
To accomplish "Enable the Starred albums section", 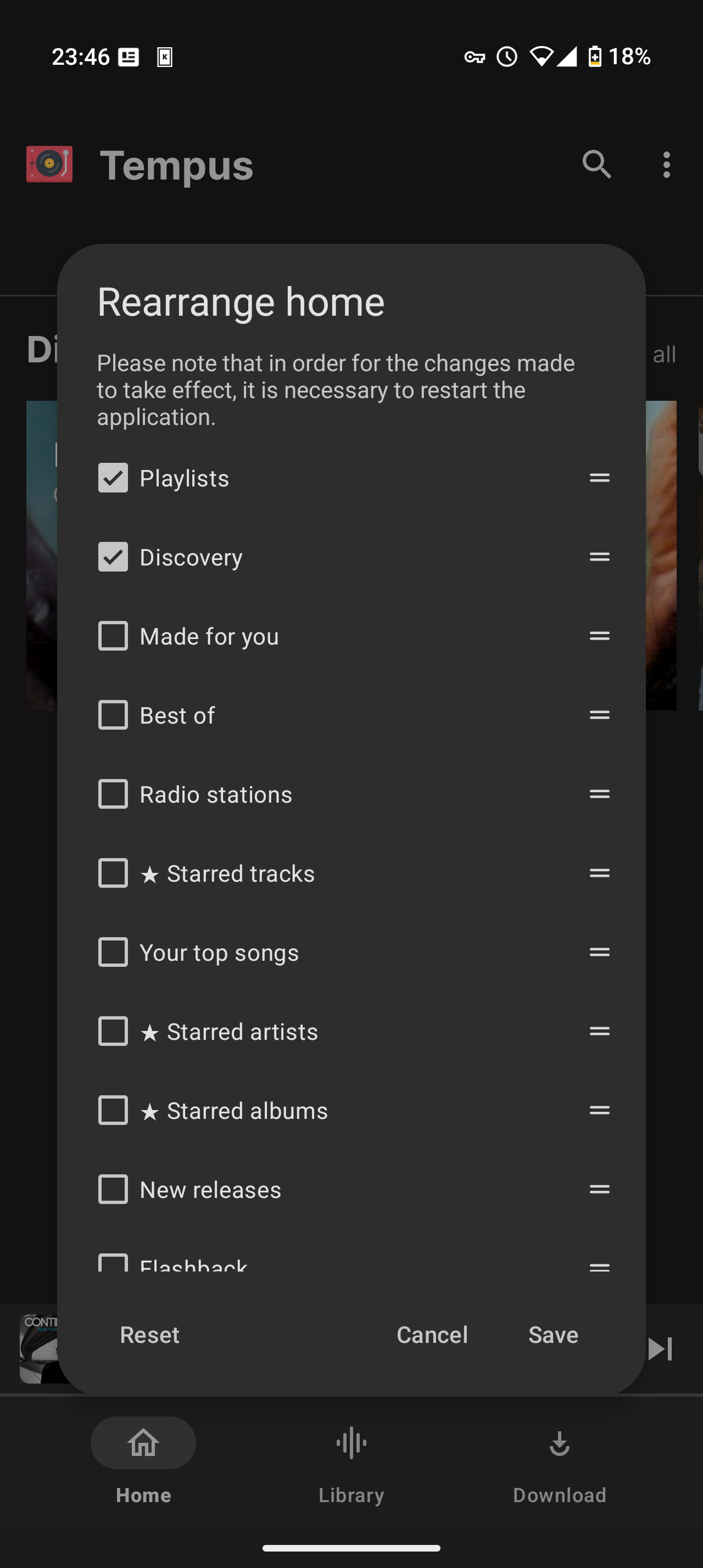I will 113,1111.
